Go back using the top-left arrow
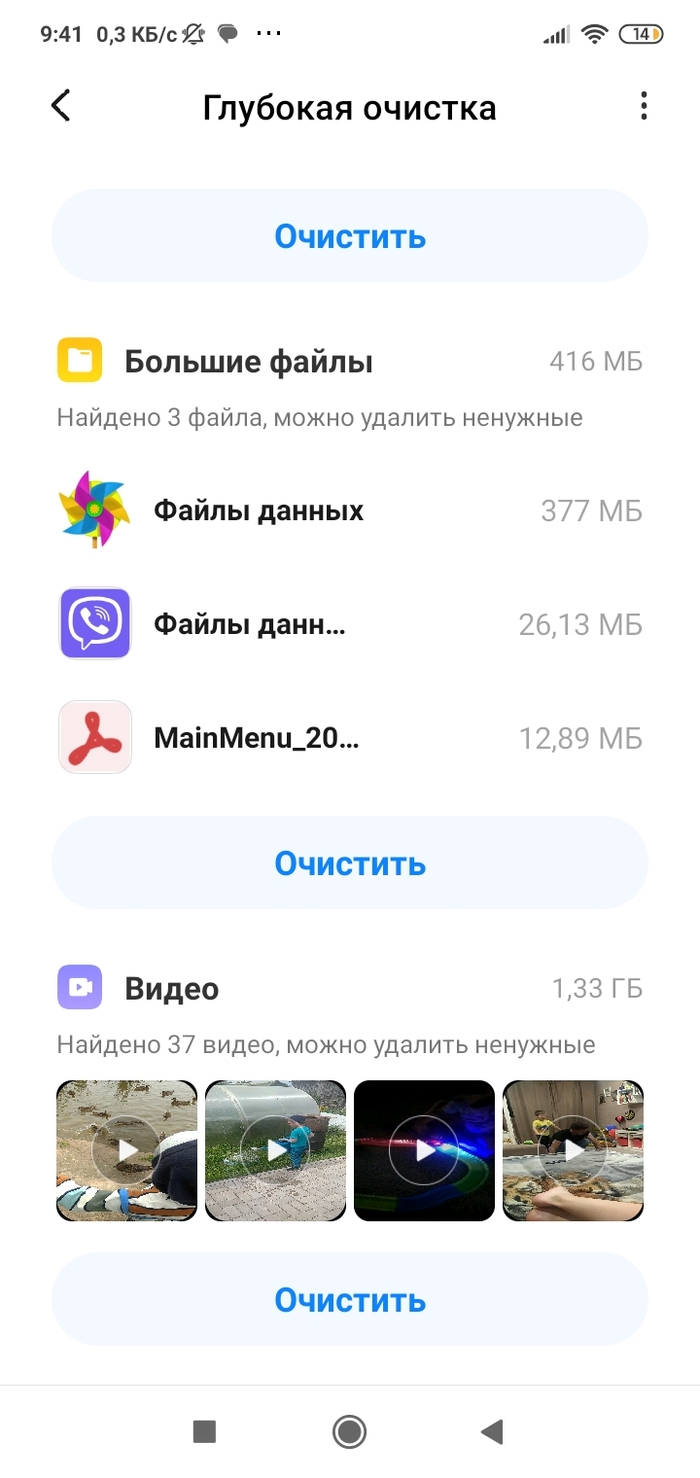Image resolution: width=700 pixels, height=1478 pixels. click(61, 106)
